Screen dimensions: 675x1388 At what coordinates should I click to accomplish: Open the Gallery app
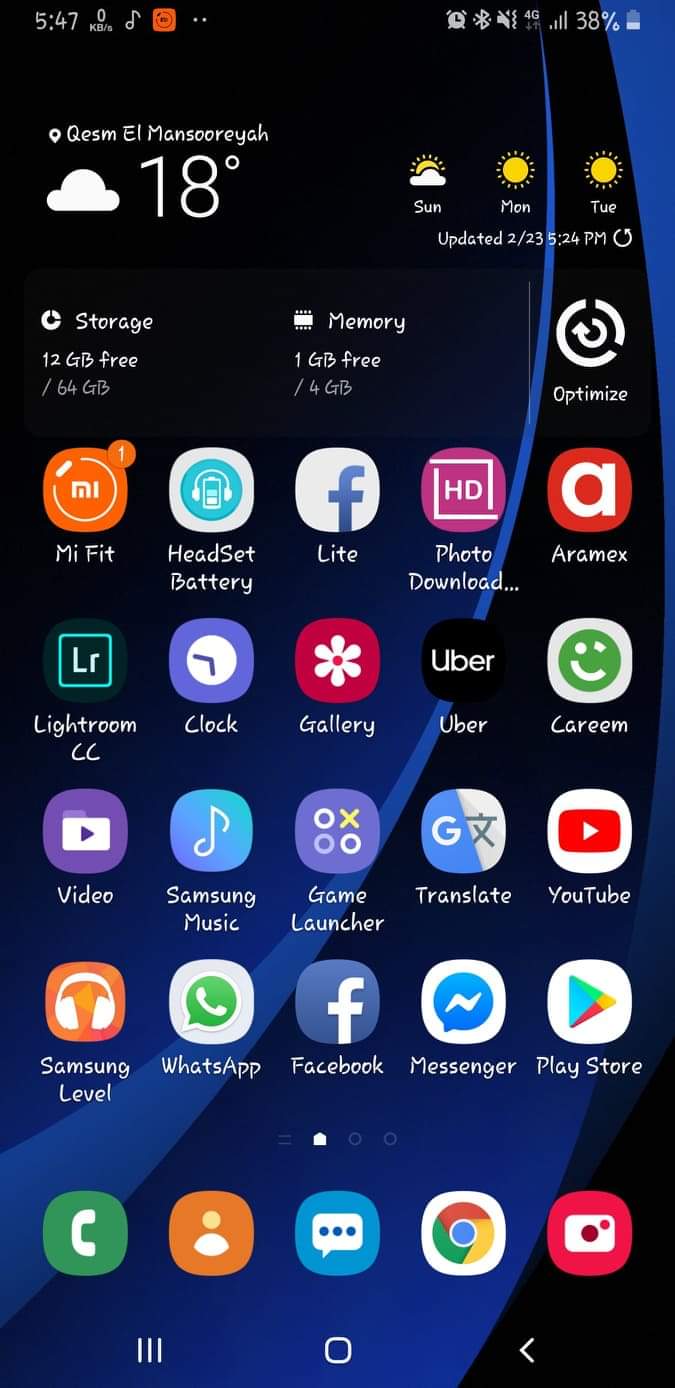click(x=337, y=661)
